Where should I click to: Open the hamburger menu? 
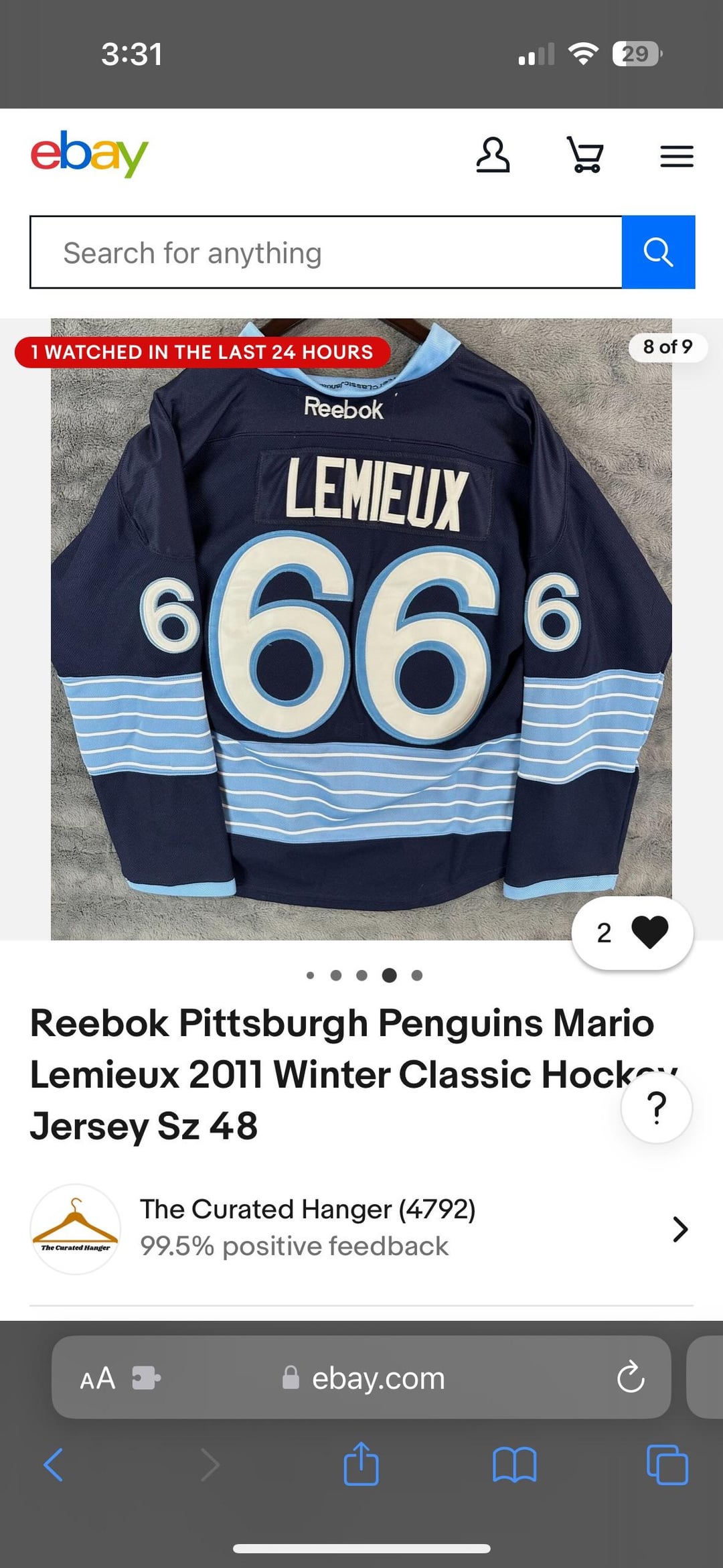coord(676,156)
